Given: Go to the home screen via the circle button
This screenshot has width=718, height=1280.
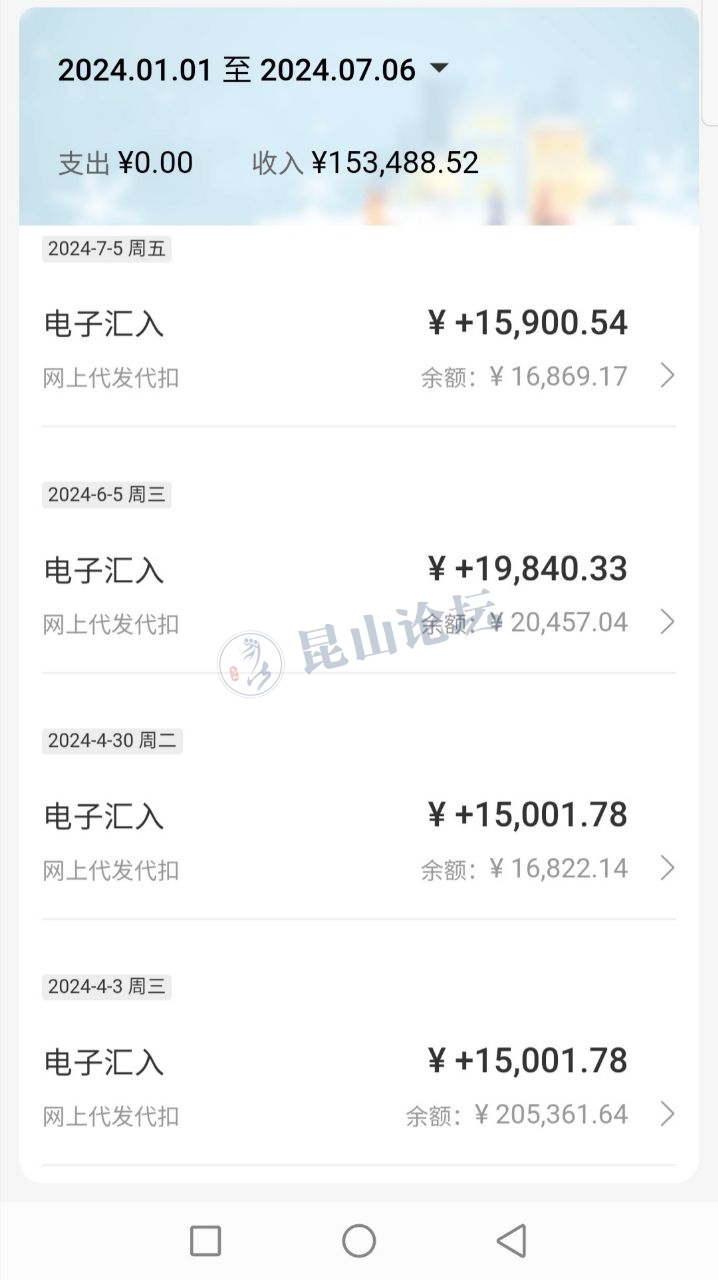Looking at the screenshot, I should (x=359, y=1241).
